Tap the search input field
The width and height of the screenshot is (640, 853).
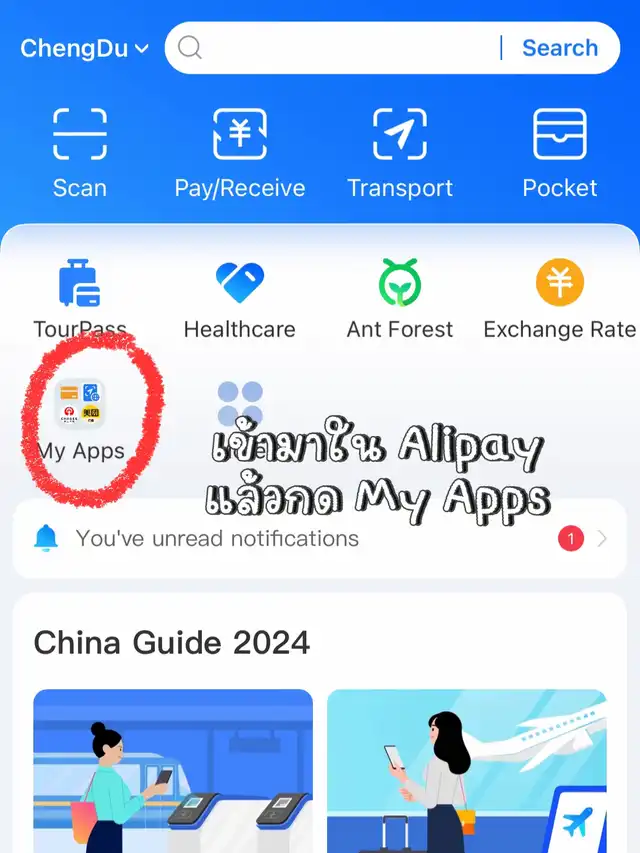pyautogui.click(x=340, y=48)
